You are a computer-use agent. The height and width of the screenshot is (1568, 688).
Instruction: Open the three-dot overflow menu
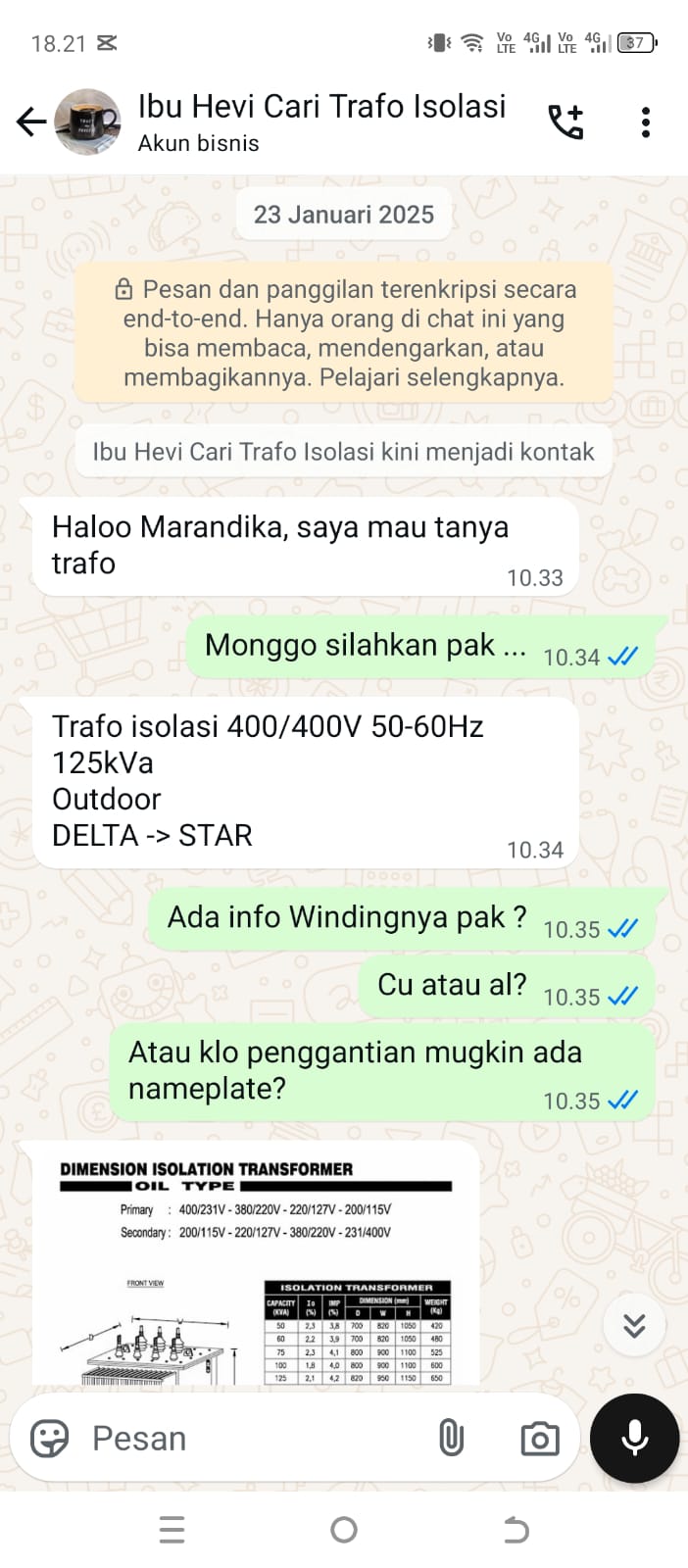click(x=645, y=122)
